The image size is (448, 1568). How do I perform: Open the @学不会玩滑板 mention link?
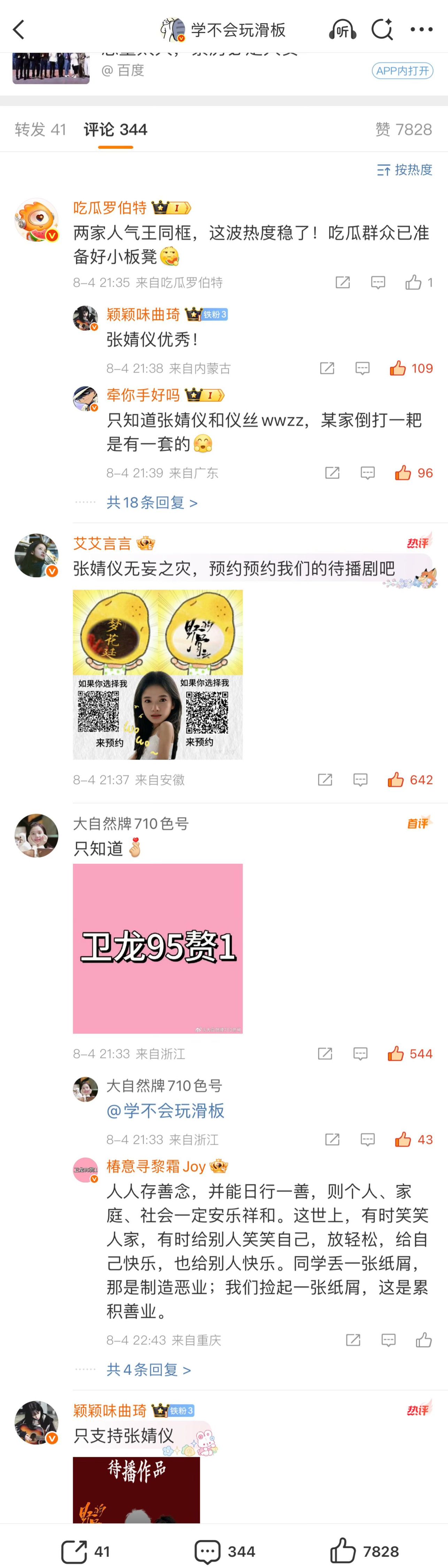(165, 1111)
